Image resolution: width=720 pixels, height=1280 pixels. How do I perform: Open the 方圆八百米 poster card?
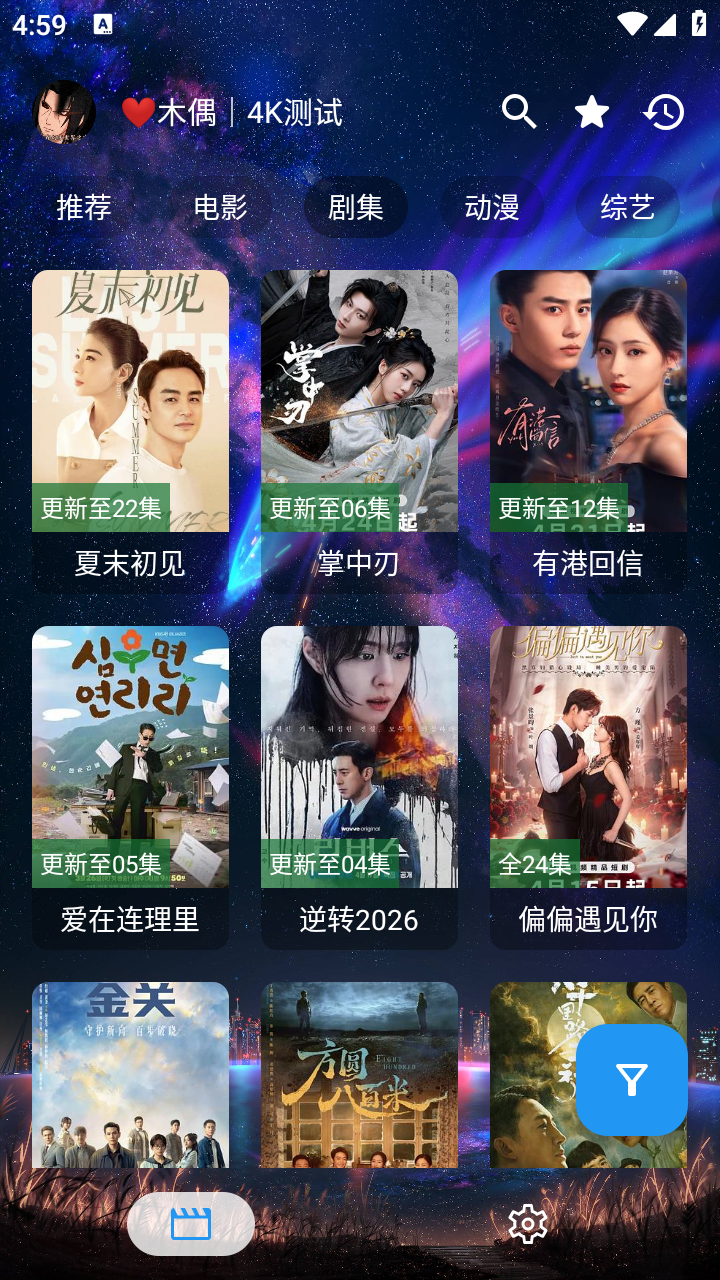359,1075
